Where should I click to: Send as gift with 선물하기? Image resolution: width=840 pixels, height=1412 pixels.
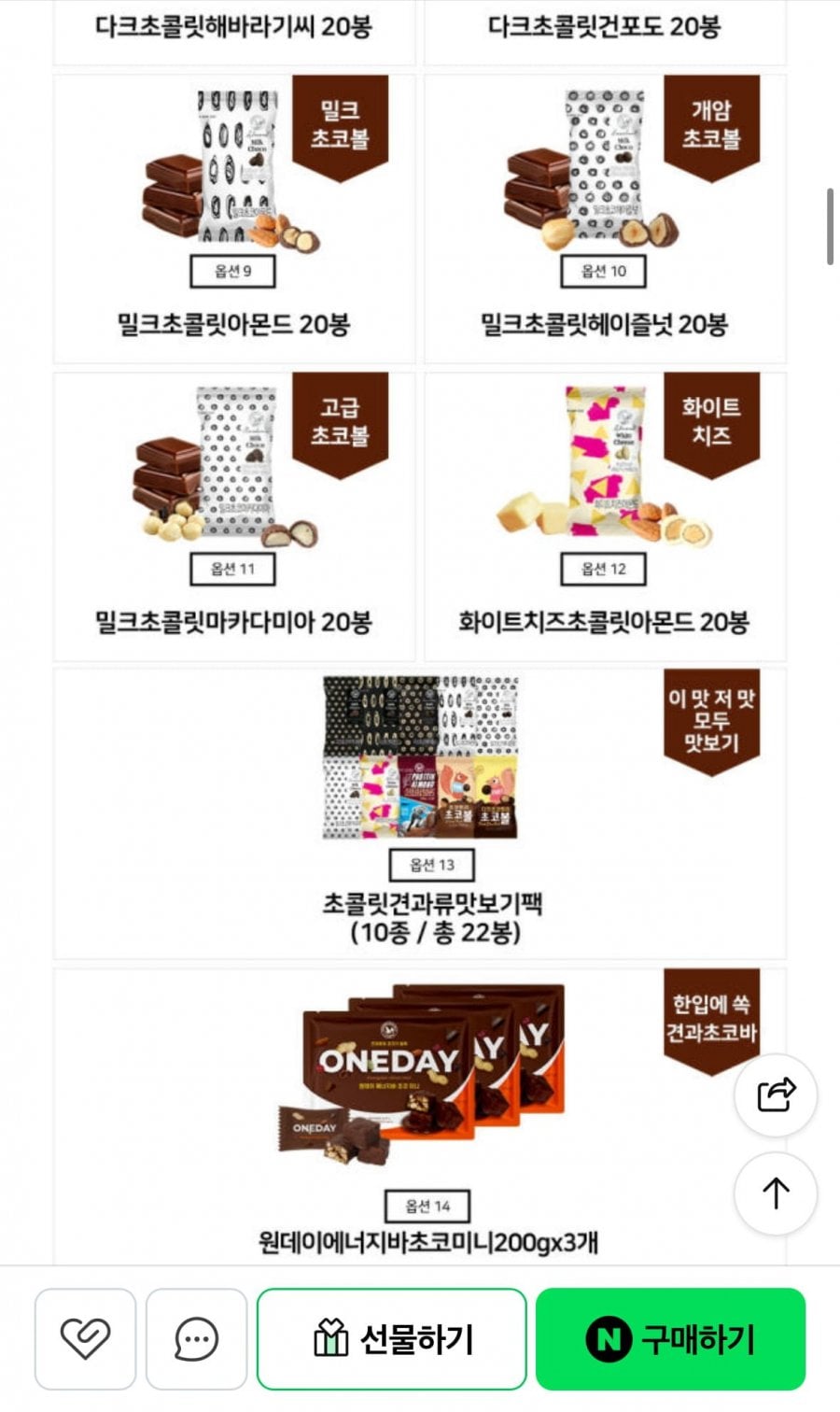click(x=392, y=1339)
